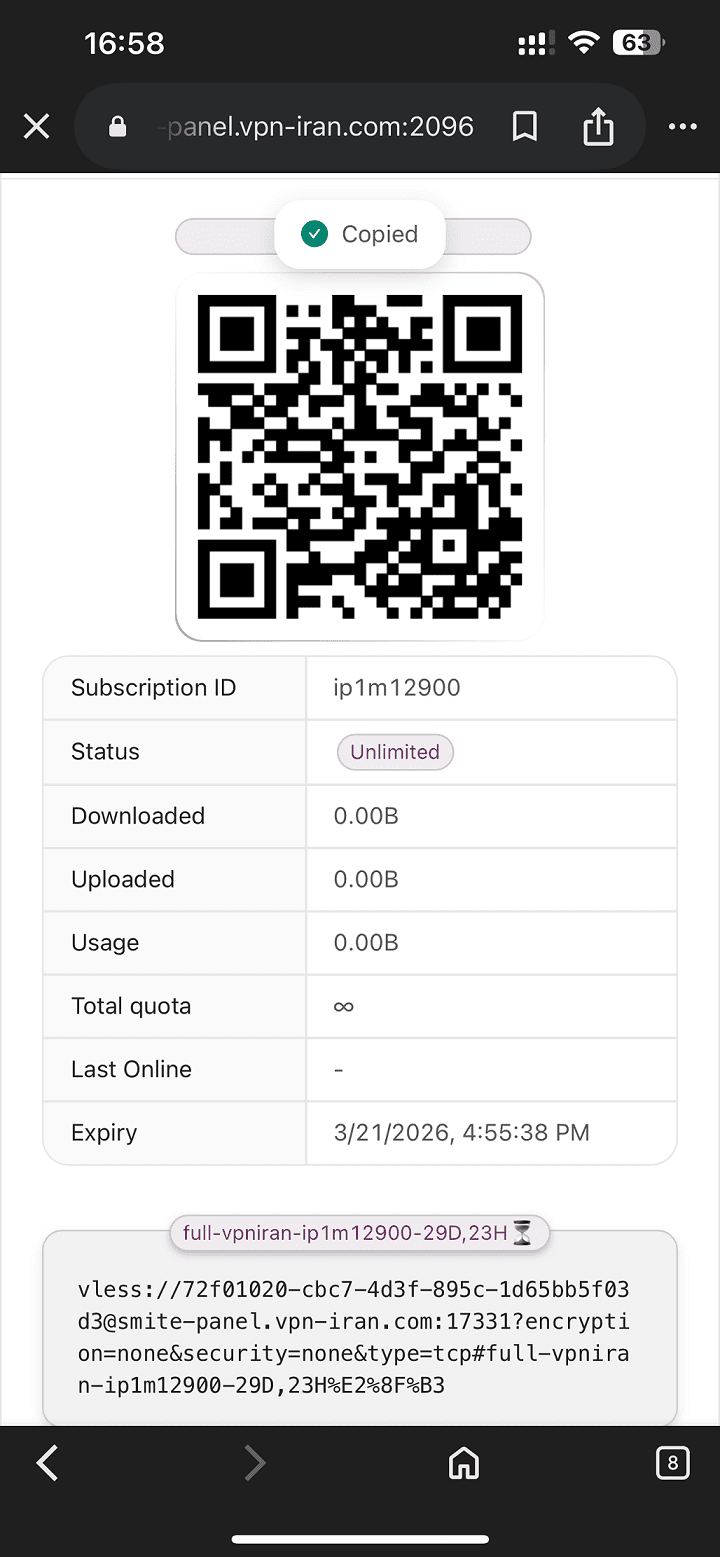
Task: Bookmark this page
Action: (525, 127)
